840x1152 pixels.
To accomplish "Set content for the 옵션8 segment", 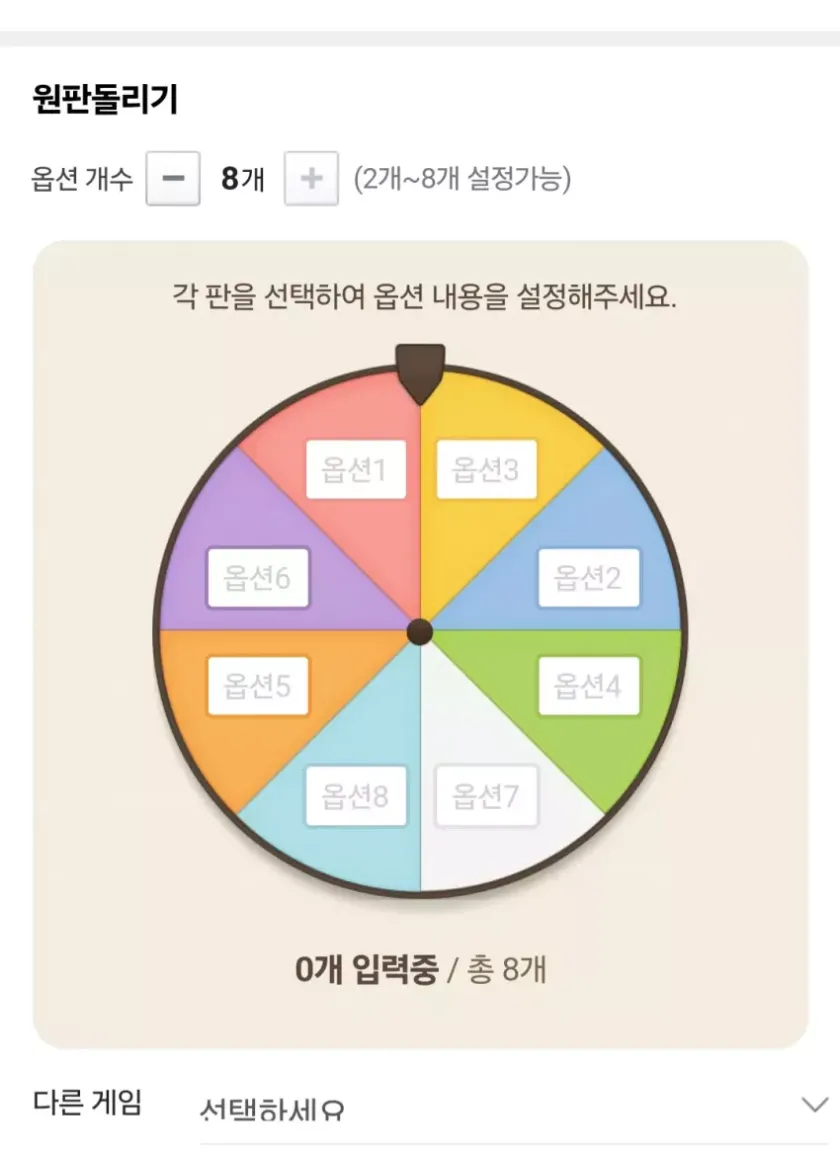I will pyautogui.click(x=355, y=796).
